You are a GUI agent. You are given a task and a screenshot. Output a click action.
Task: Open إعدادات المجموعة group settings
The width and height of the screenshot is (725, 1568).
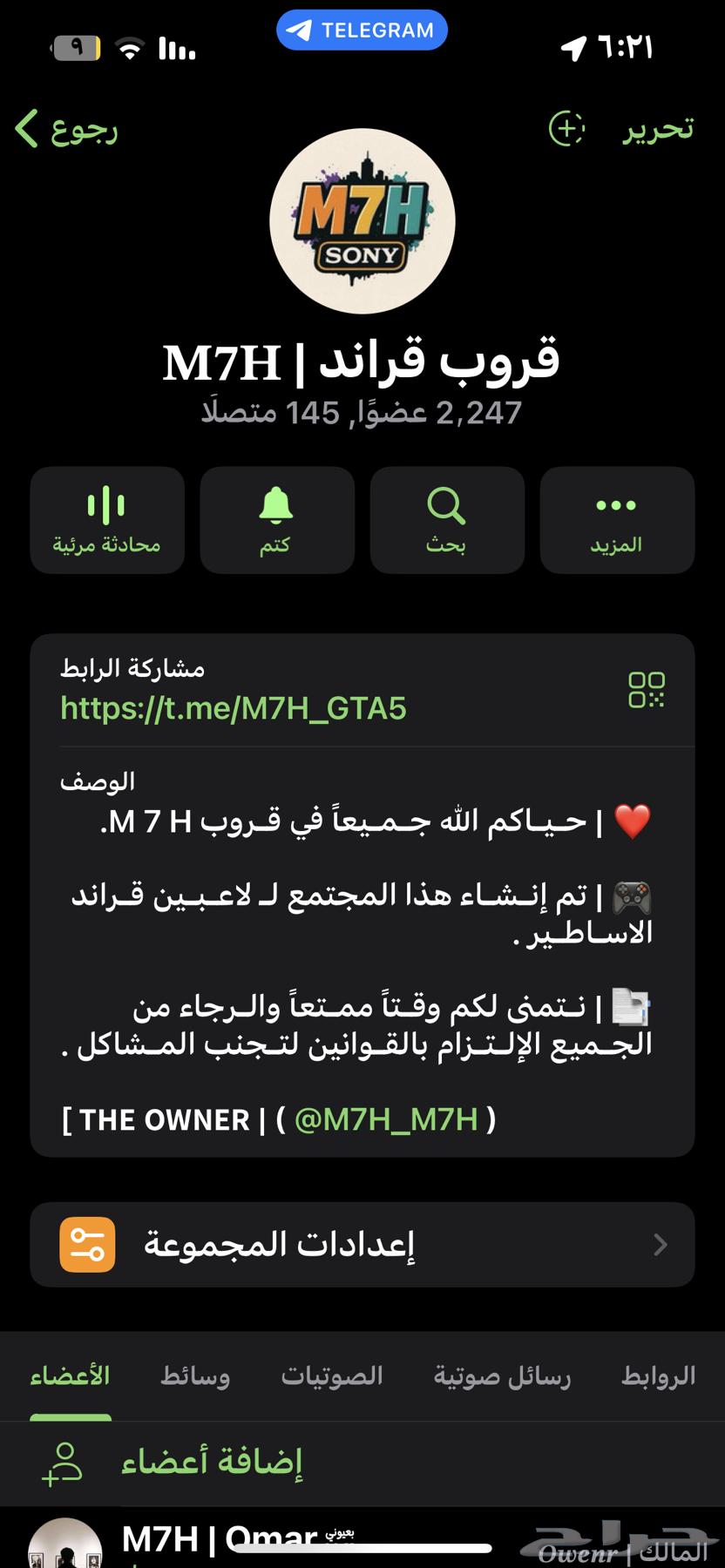pos(362,1244)
